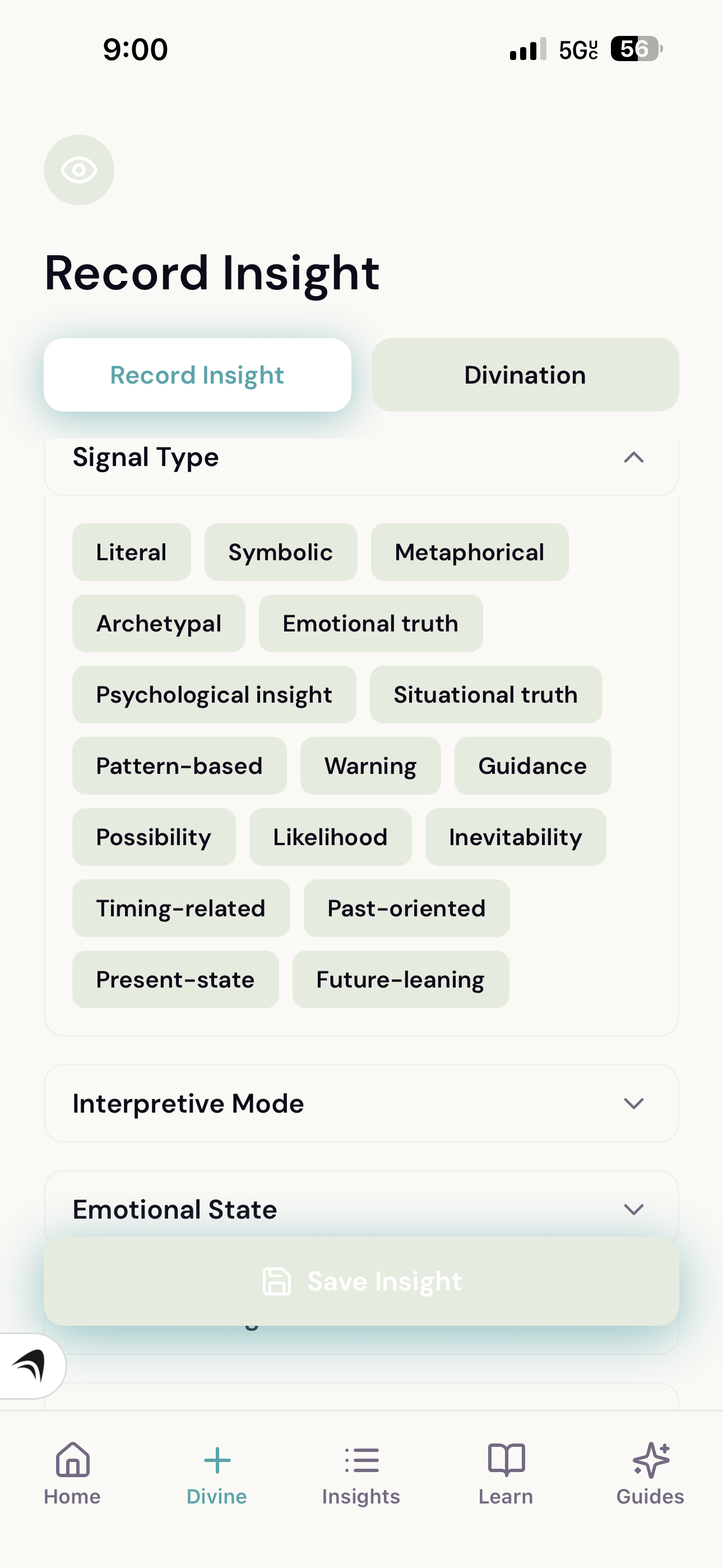Pick the Guidance chip

(532, 765)
